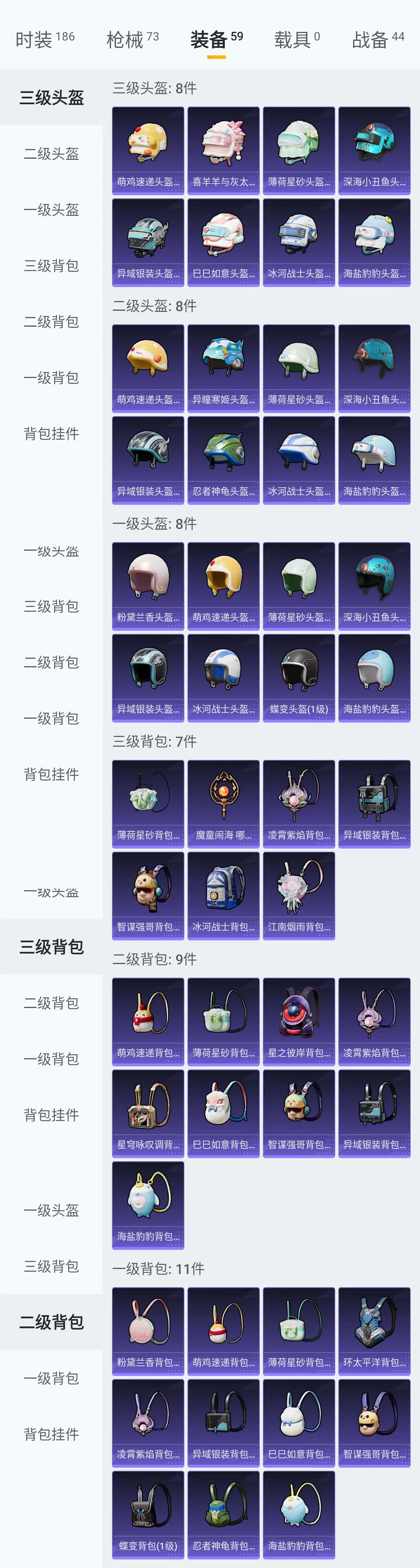The width and height of the screenshot is (420, 1568).
Task: Switch to the 枪械 tab
Action: point(132,40)
